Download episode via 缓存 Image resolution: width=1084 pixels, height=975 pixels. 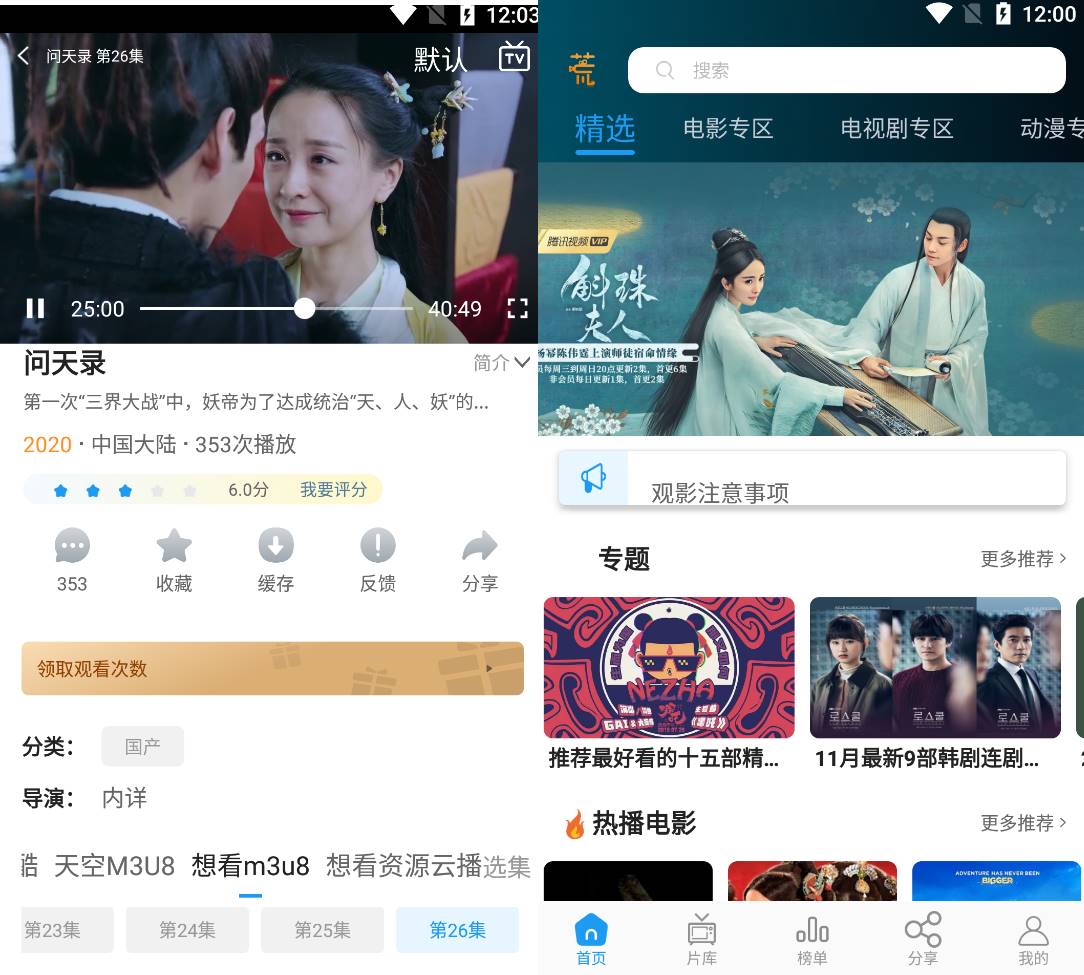point(276,560)
